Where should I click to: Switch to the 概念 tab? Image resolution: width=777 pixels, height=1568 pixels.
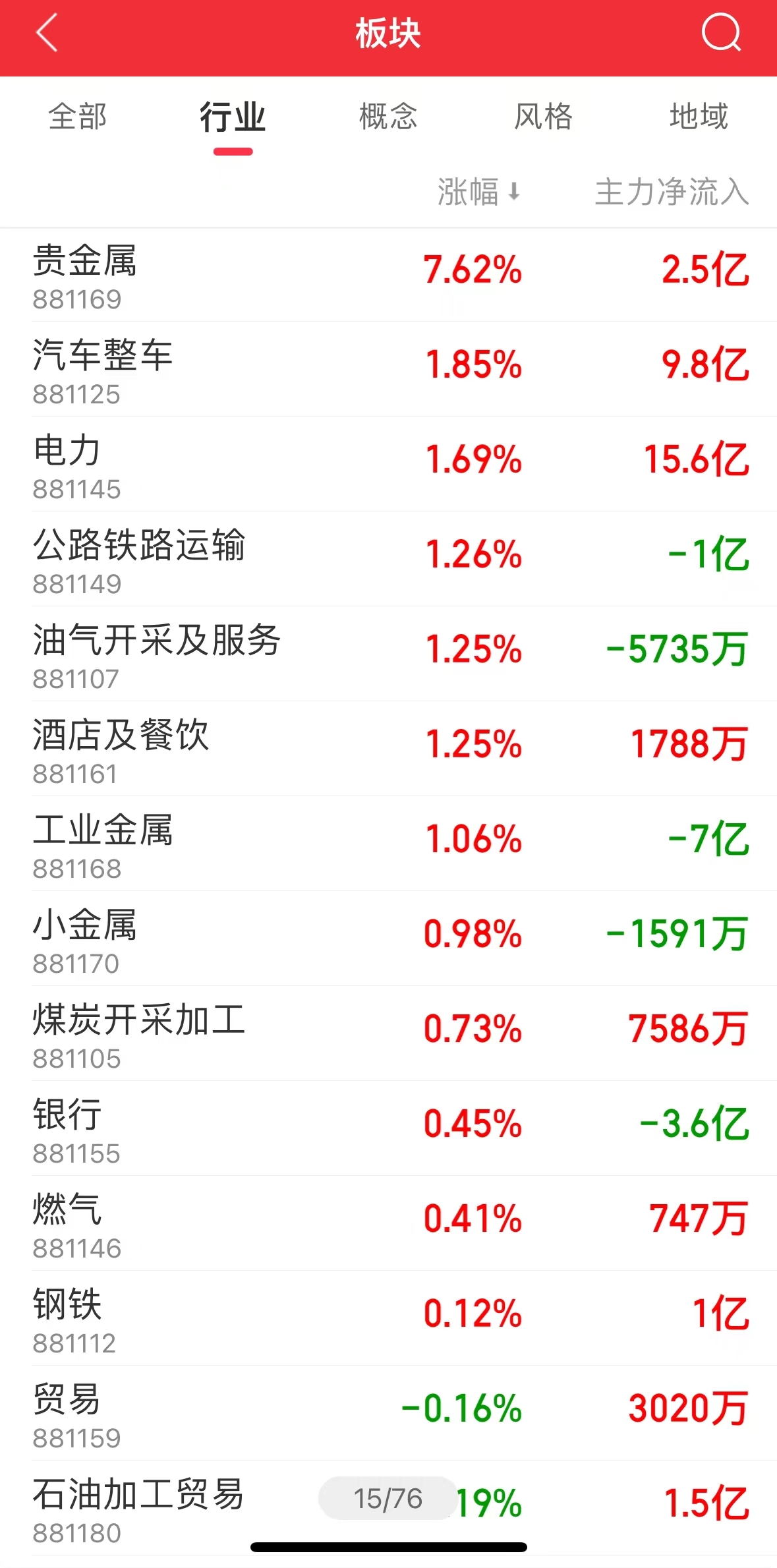(x=388, y=117)
